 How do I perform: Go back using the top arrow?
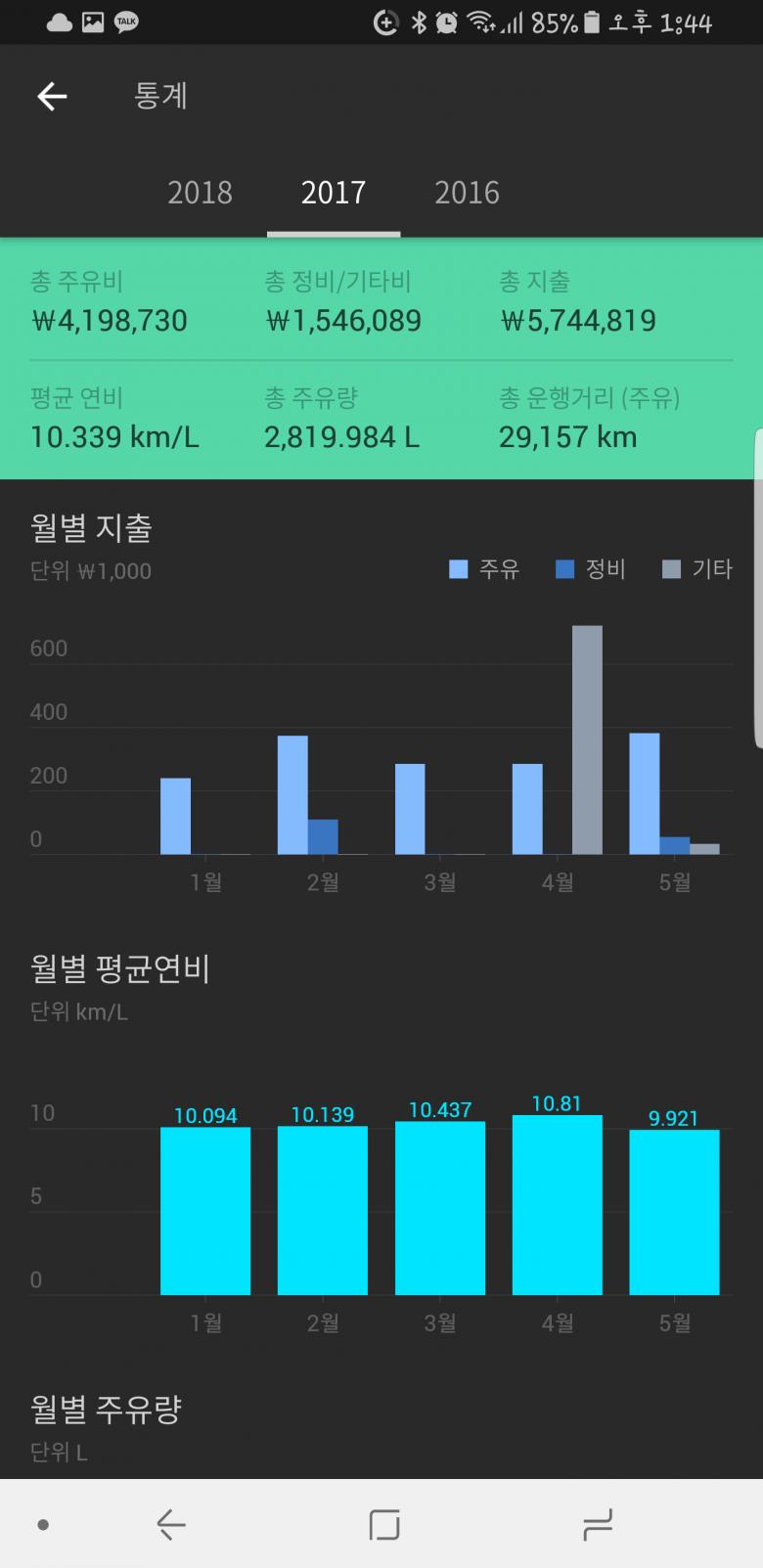(52, 96)
